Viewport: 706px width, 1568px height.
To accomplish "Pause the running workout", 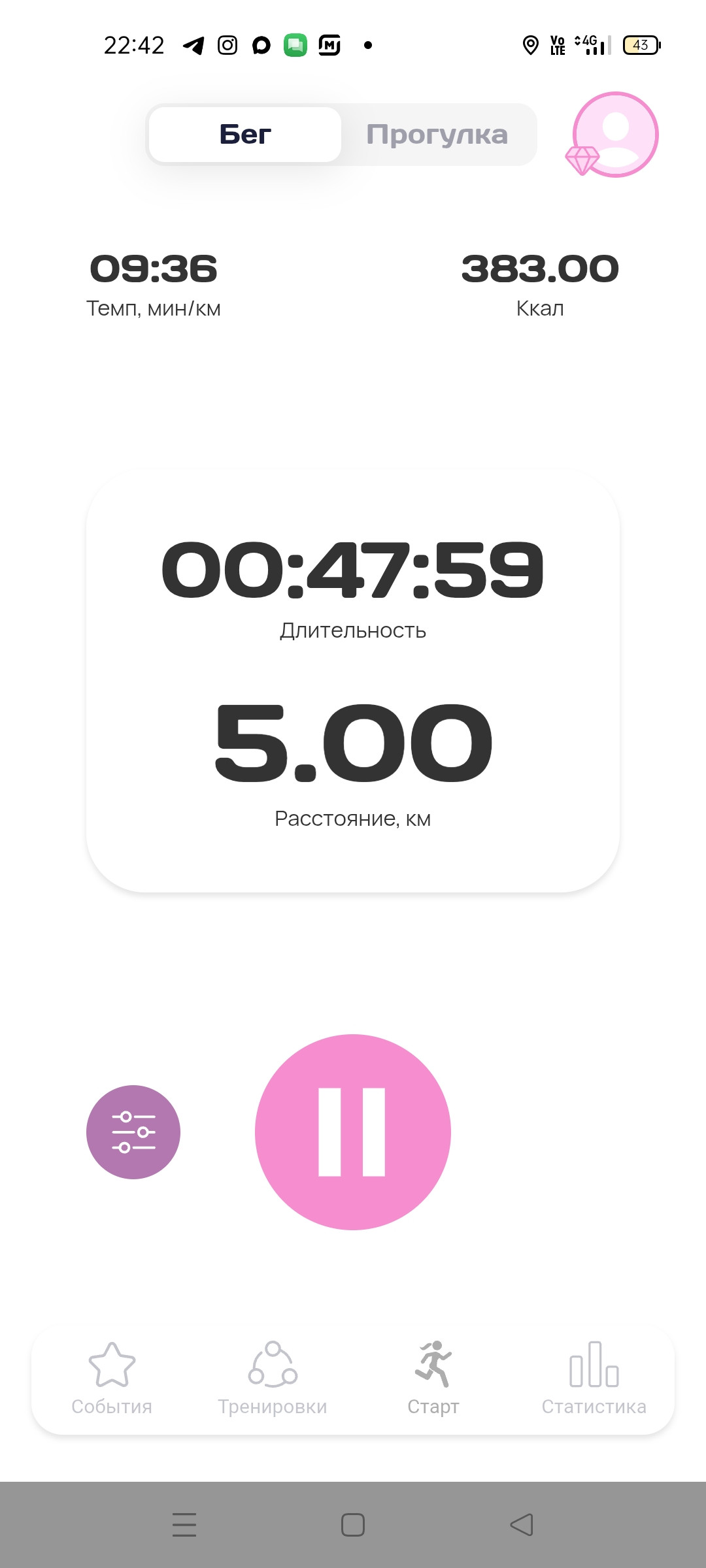I will pyautogui.click(x=353, y=1132).
